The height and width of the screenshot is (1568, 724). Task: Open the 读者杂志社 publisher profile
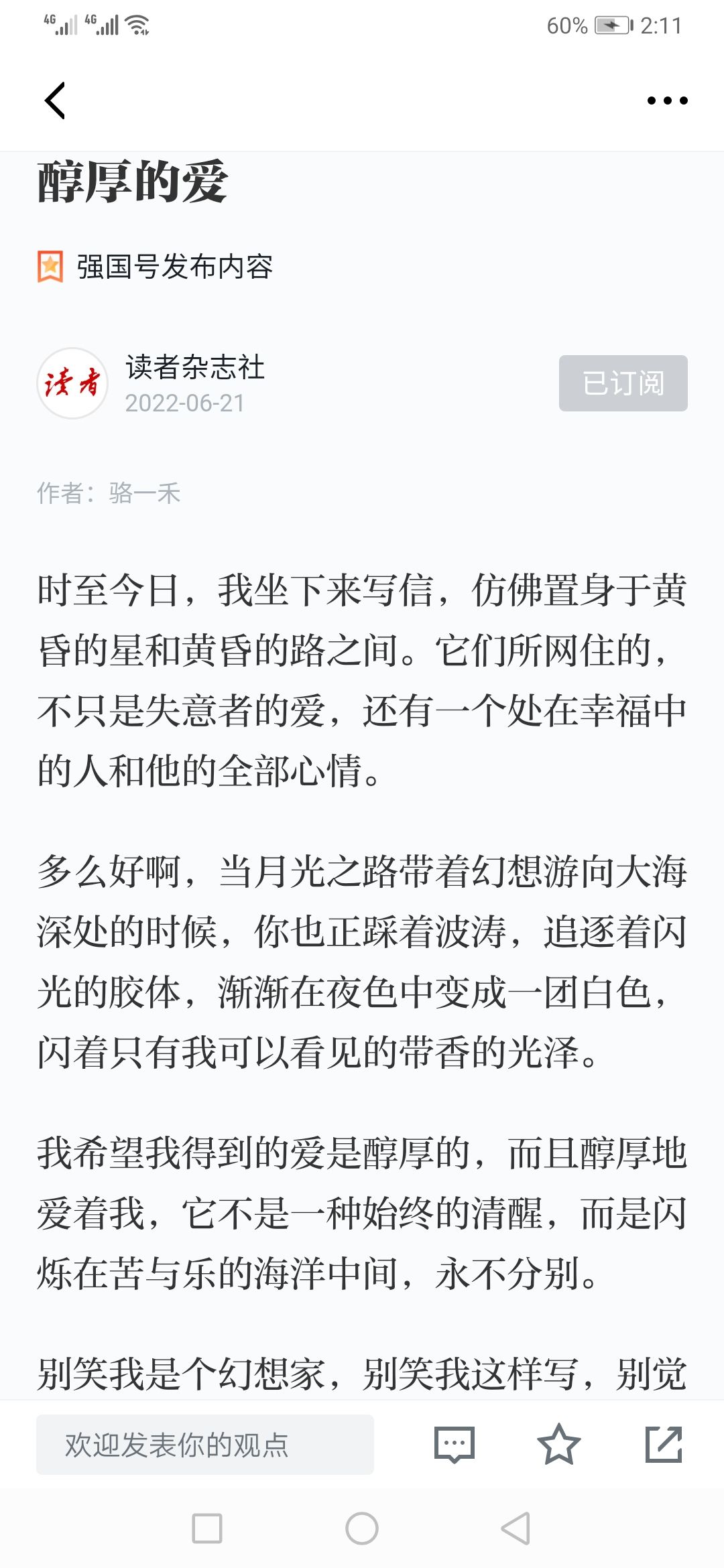[195, 367]
